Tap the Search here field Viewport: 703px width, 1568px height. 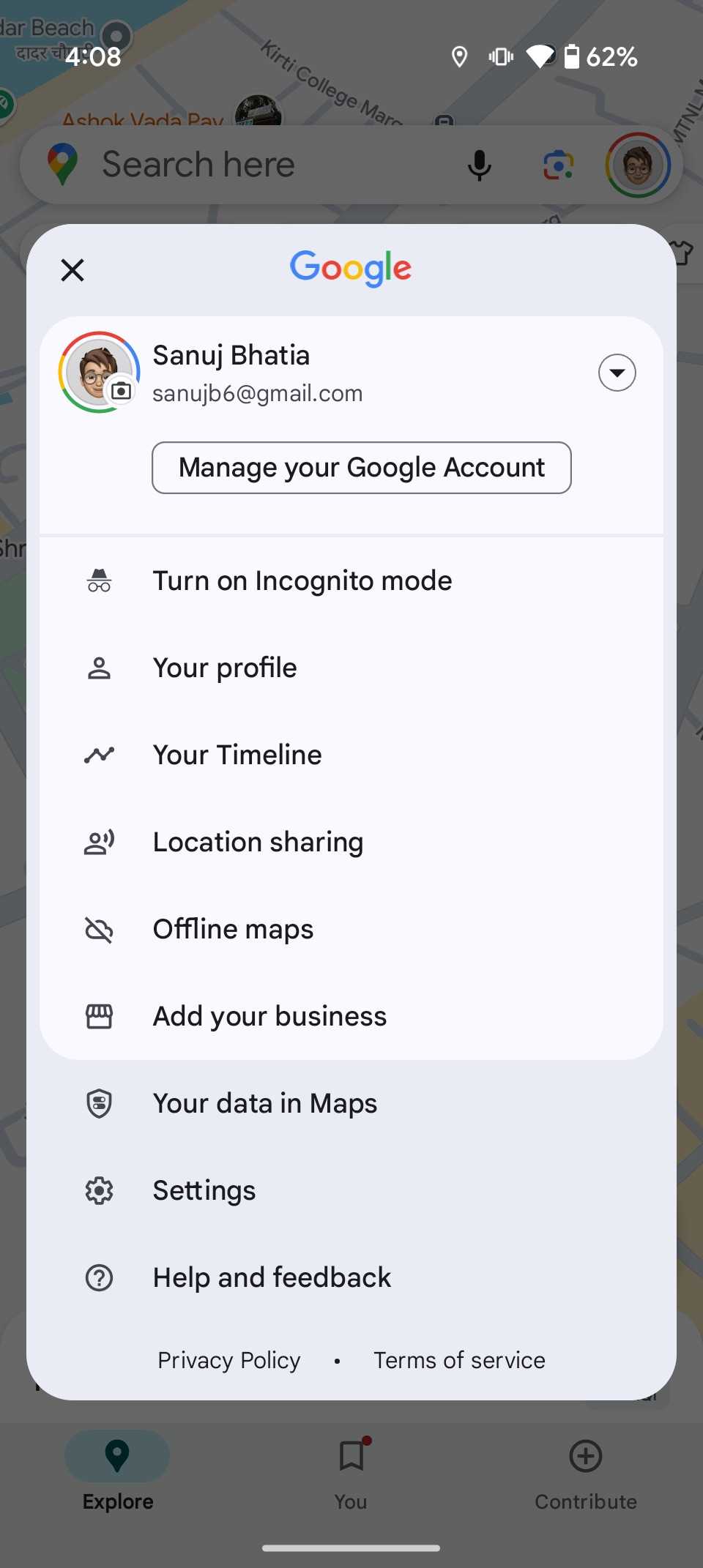256,164
